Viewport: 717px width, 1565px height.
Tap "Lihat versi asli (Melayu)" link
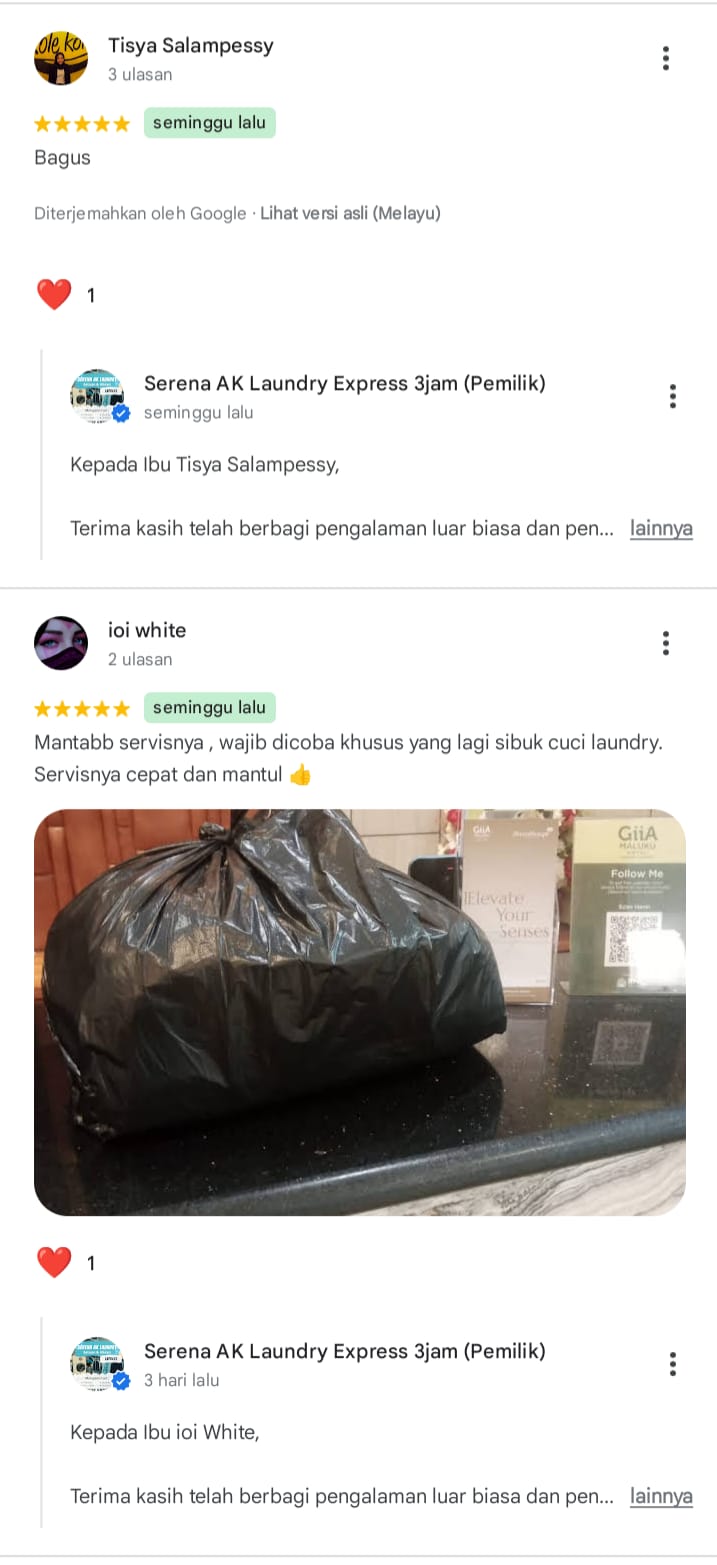pyautogui.click(x=350, y=213)
